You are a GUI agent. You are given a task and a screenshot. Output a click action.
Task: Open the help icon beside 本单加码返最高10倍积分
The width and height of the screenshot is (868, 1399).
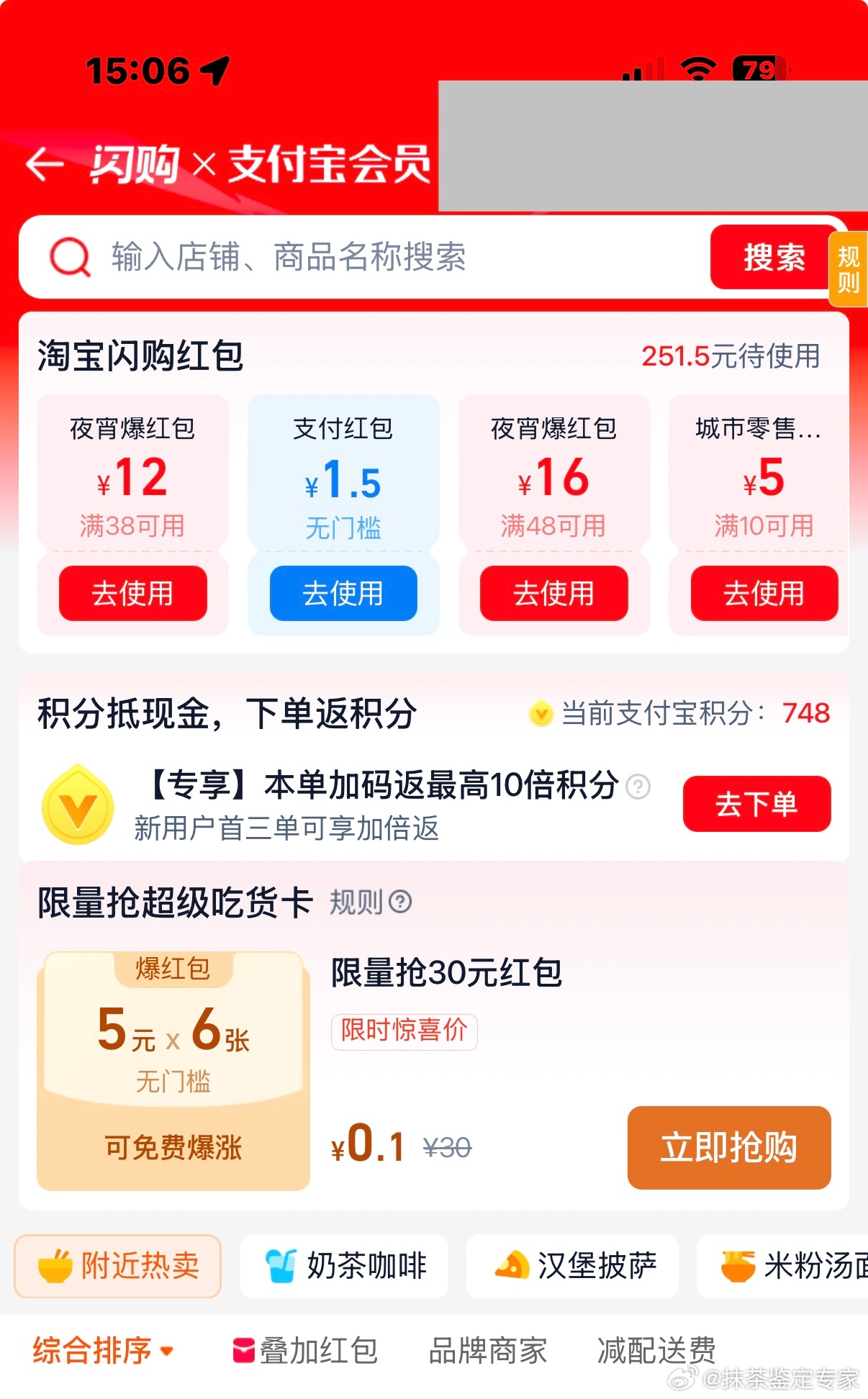coord(638,787)
